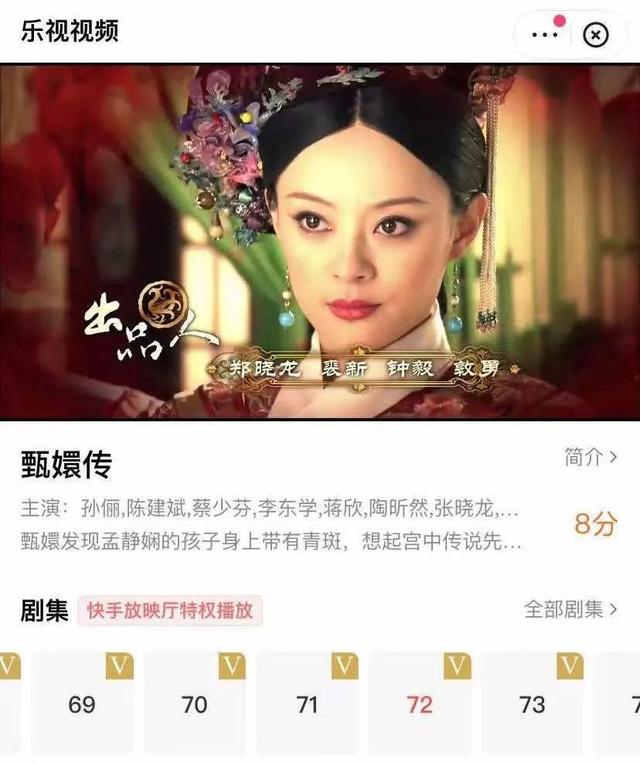640x763 pixels.
Task: Select episode 70
Action: [x=194, y=703]
